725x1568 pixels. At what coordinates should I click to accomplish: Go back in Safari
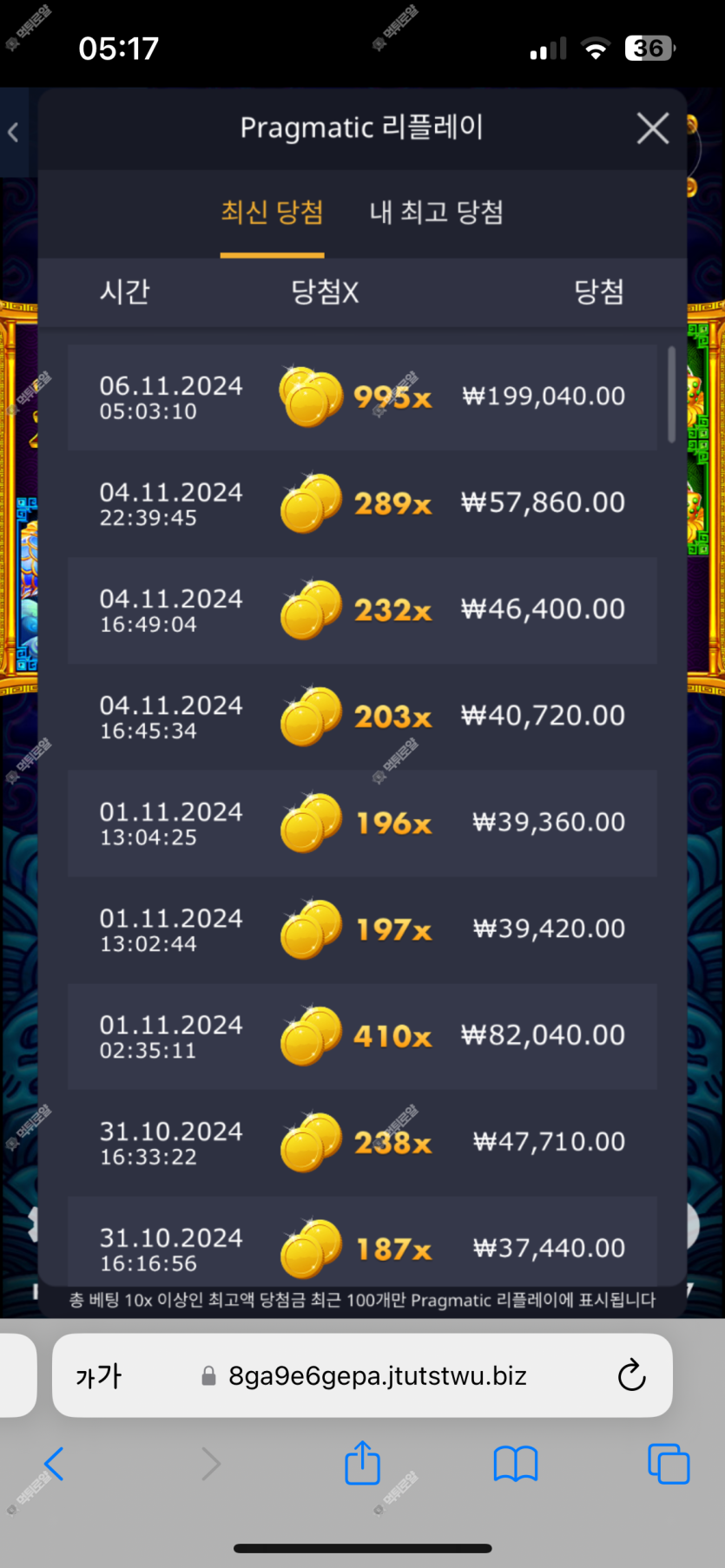pyautogui.click(x=54, y=1464)
